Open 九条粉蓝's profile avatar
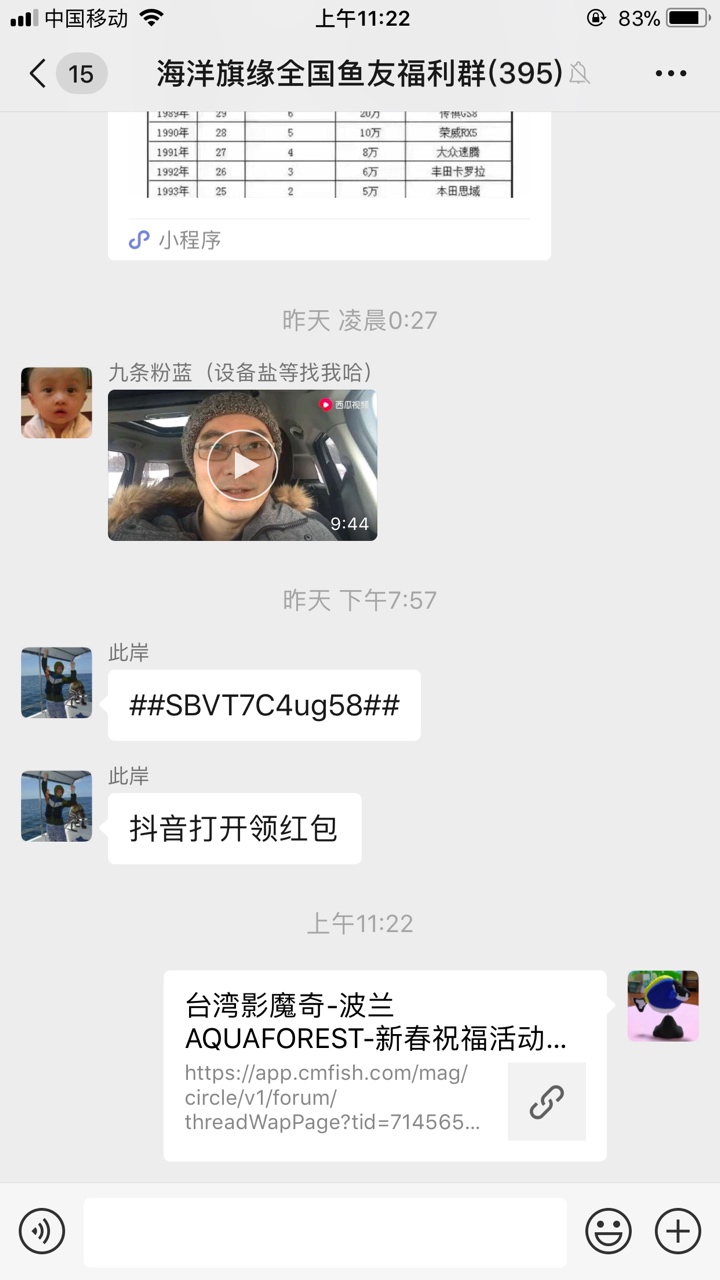The width and height of the screenshot is (720, 1280). pyautogui.click(x=57, y=403)
